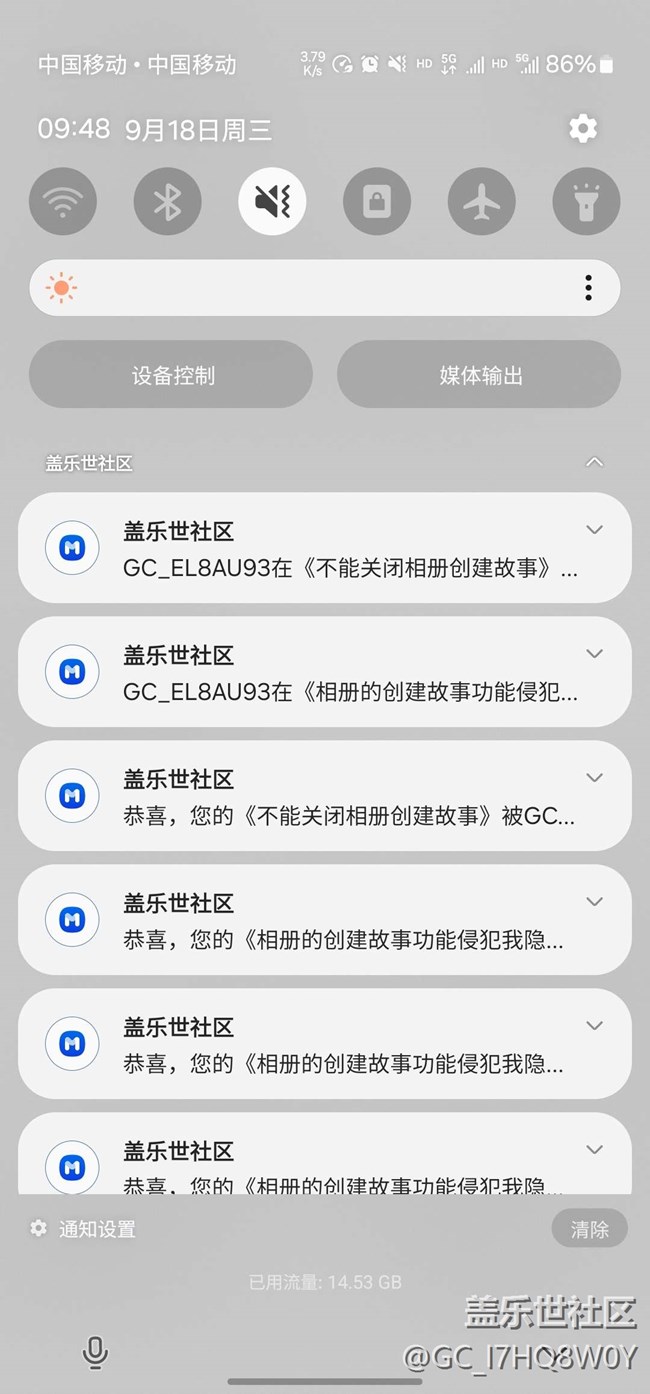Open brightness slider more options
The width and height of the screenshot is (650, 1394).
tap(588, 288)
